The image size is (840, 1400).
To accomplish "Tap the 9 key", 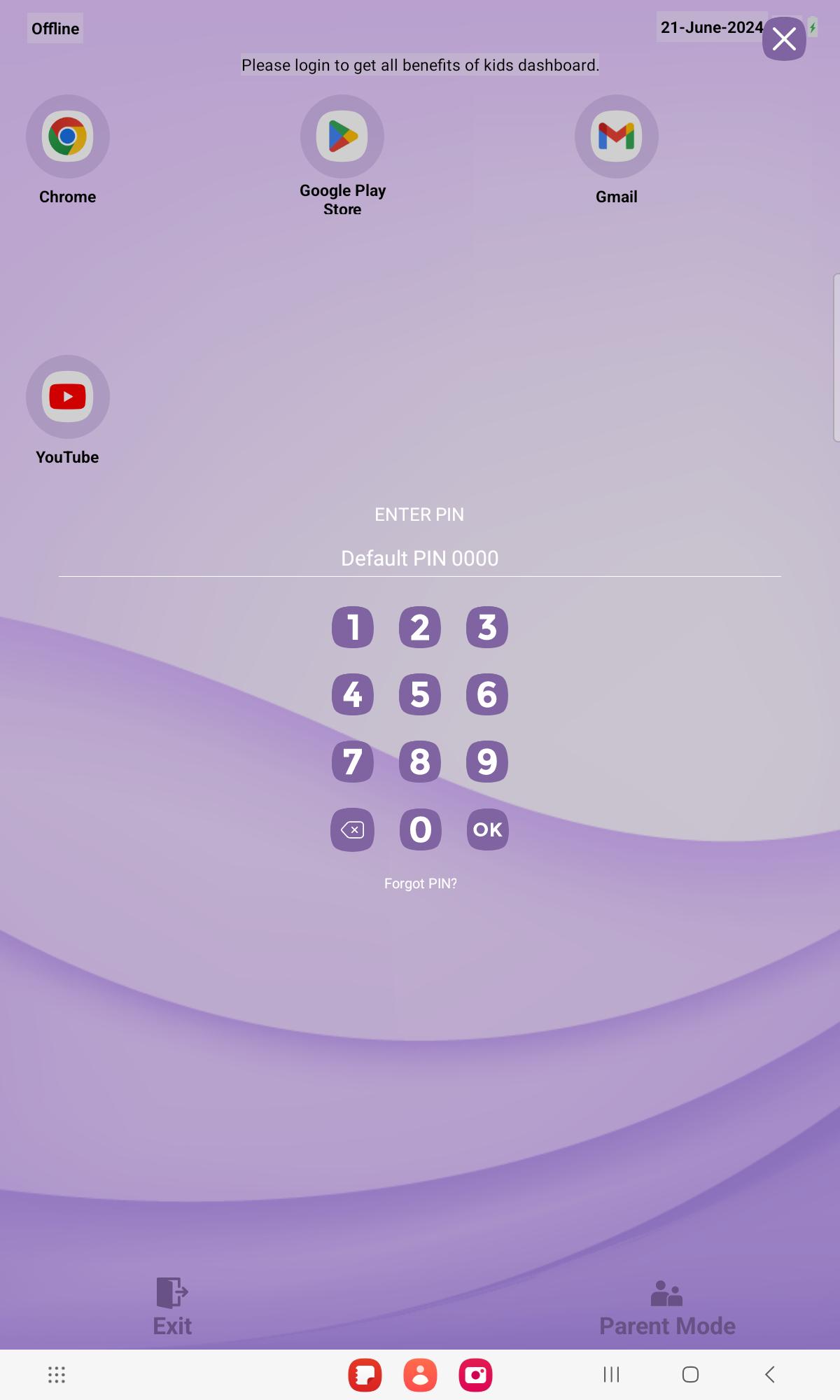I will pyautogui.click(x=487, y=762).
